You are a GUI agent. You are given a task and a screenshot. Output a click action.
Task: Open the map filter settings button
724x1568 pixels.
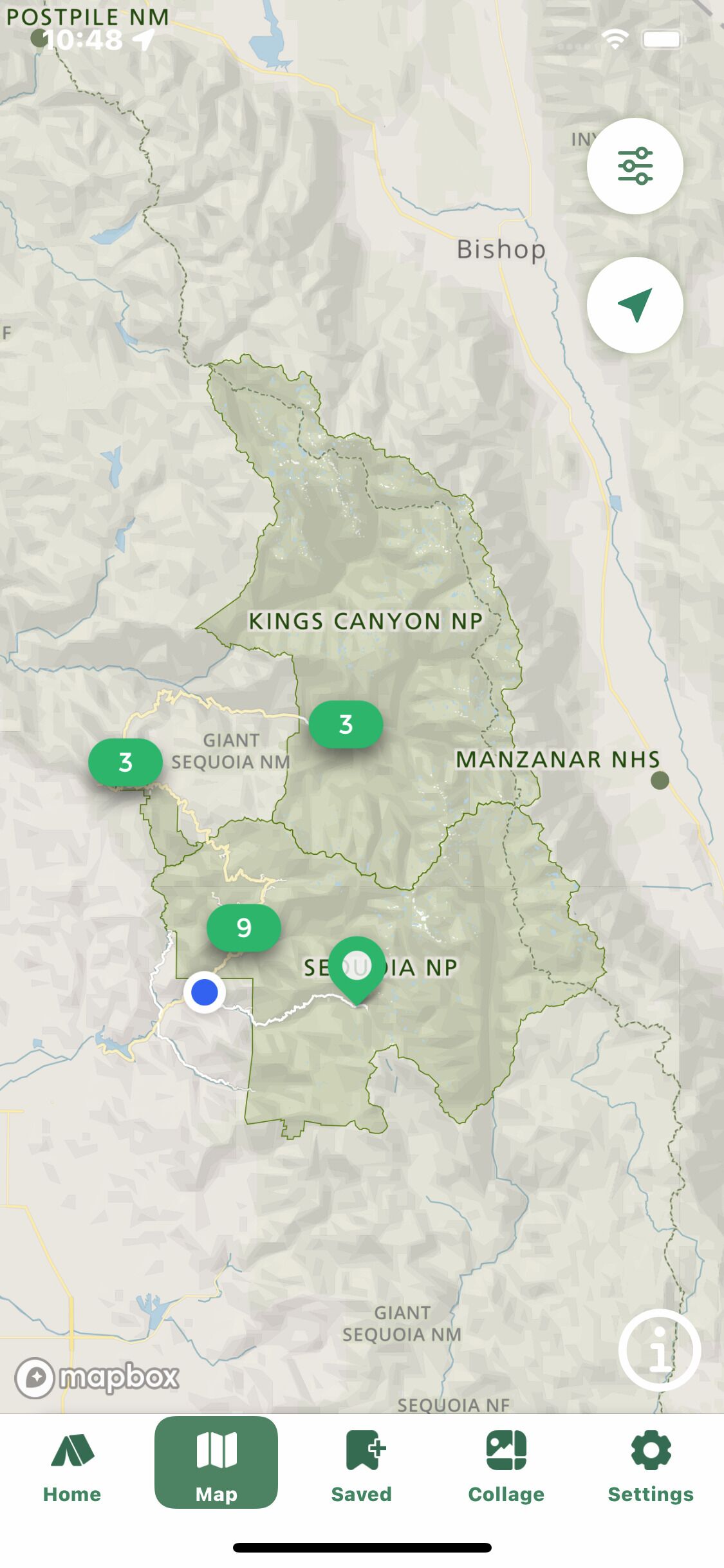pos(635,166)
